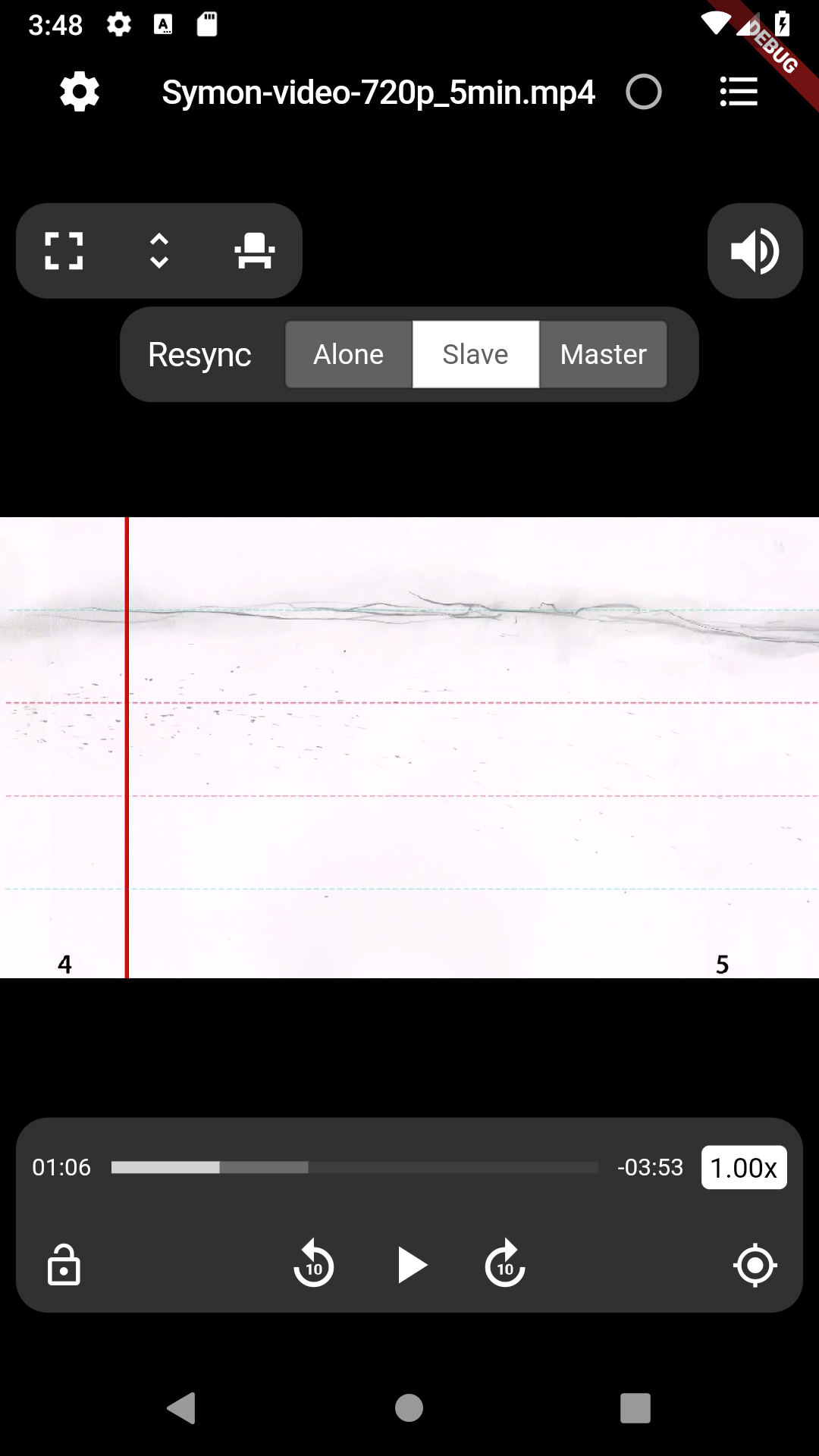Rewind 10 seconds
Screen dimensions: 819x1456
tap(313, 1265)
